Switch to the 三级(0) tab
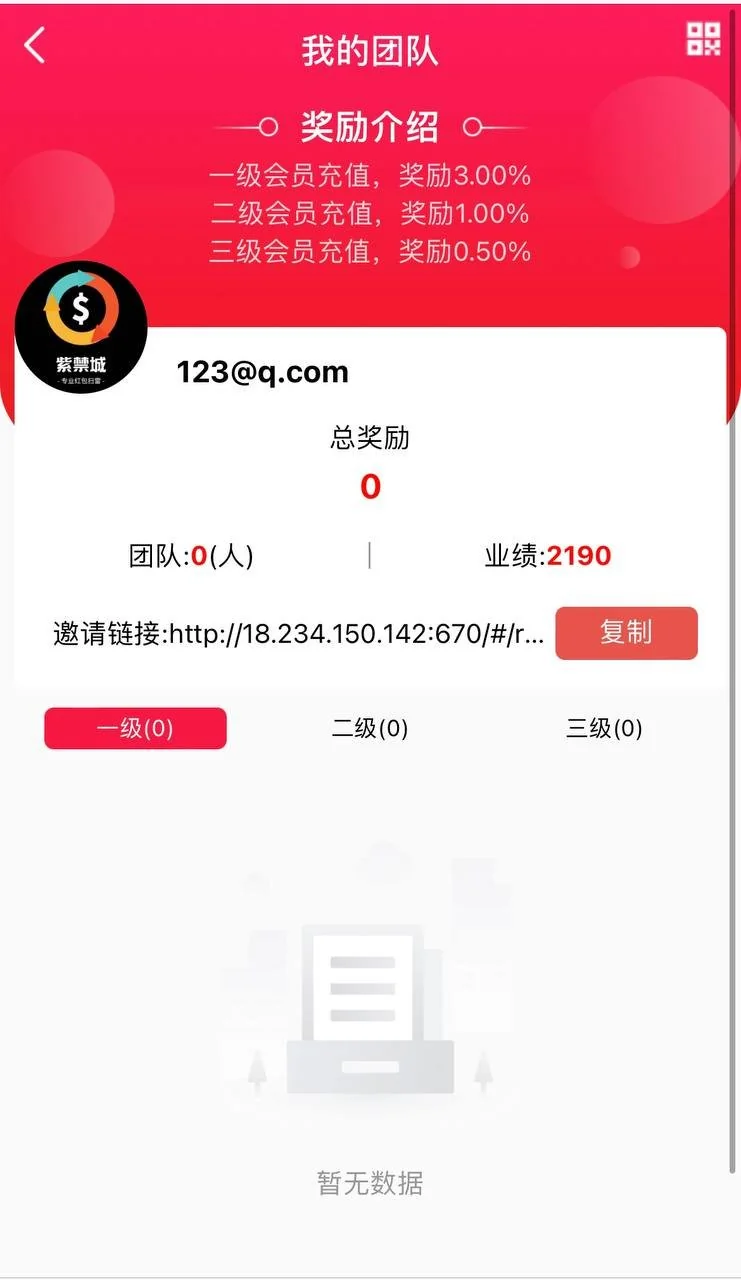741x1280 pixels. [604, 728]
